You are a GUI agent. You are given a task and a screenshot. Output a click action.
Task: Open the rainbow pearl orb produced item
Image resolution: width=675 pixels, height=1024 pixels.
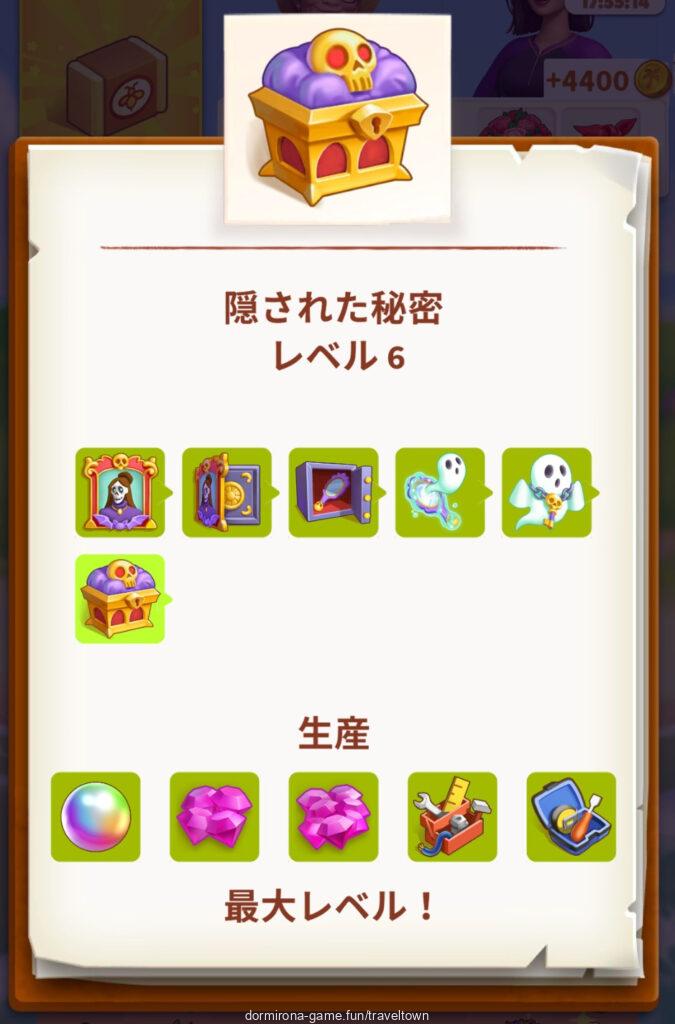coord(96,816)
